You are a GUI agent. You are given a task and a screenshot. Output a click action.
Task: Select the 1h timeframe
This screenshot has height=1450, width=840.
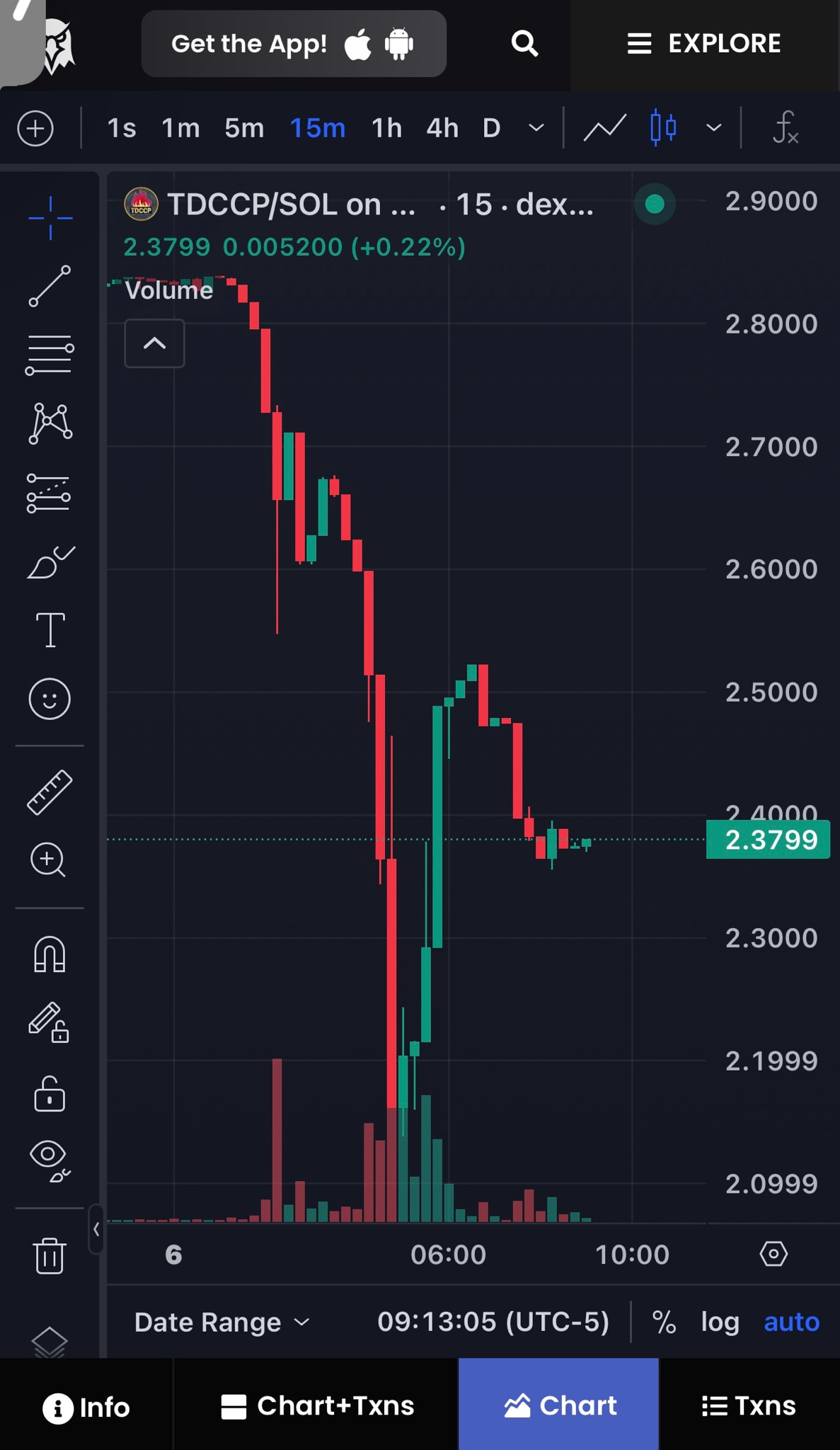click(386, 128)
